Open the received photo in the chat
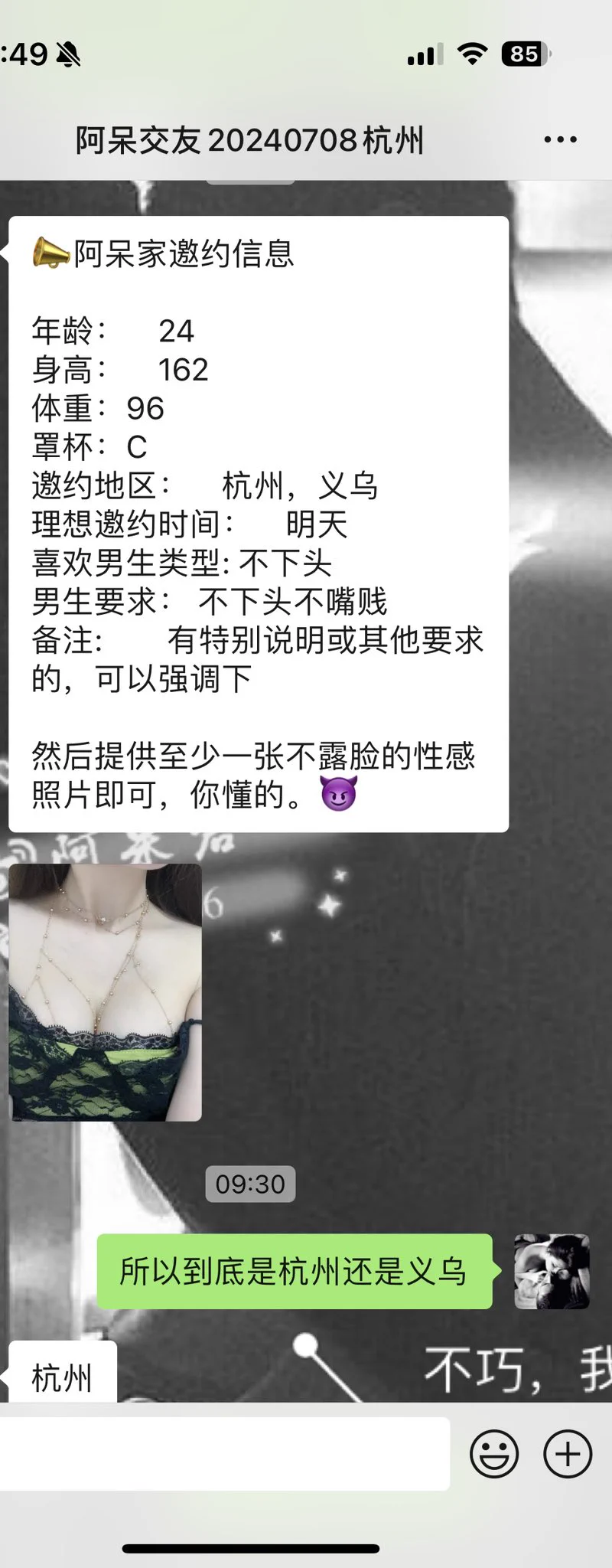 point(106,992)
